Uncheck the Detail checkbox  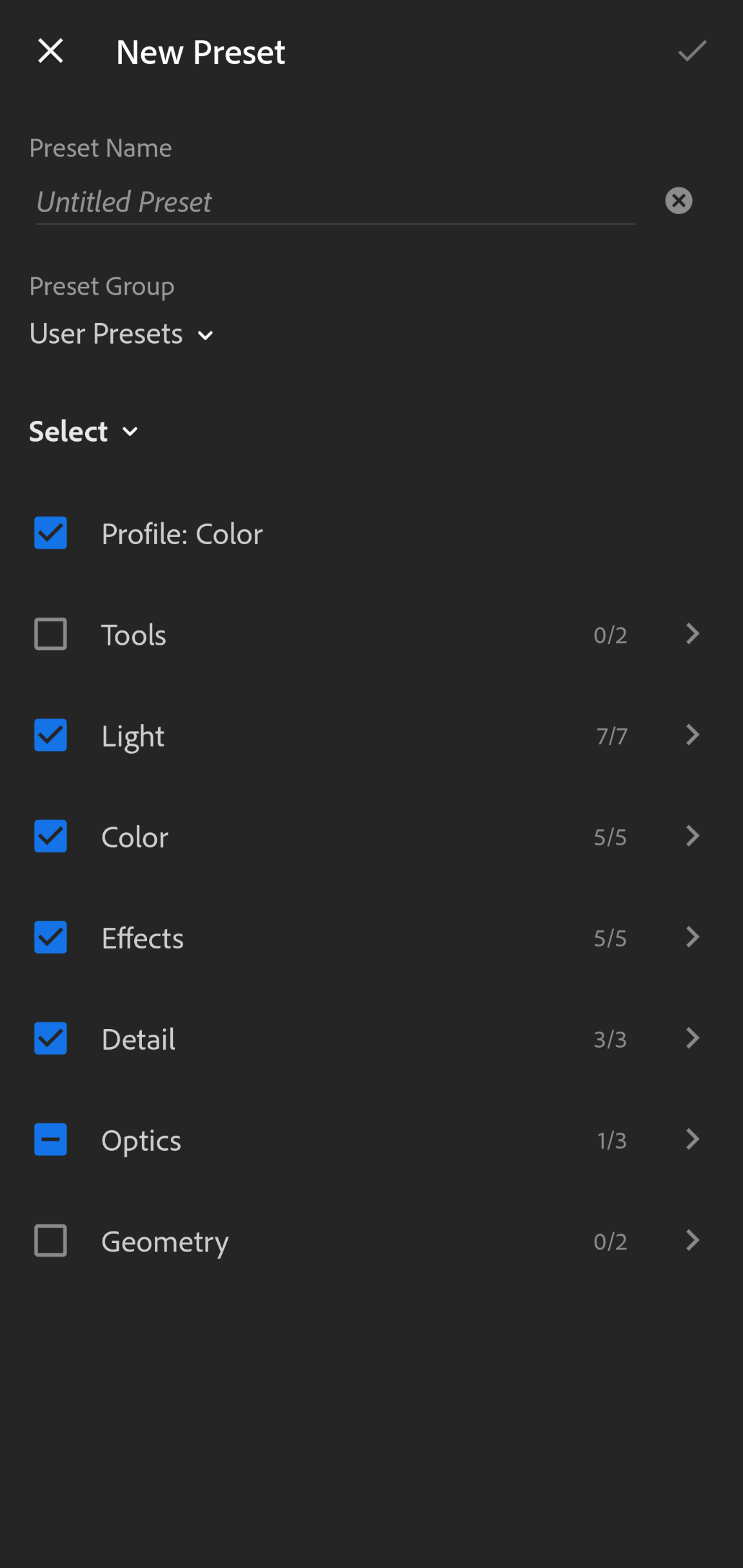coord(50,1039)
